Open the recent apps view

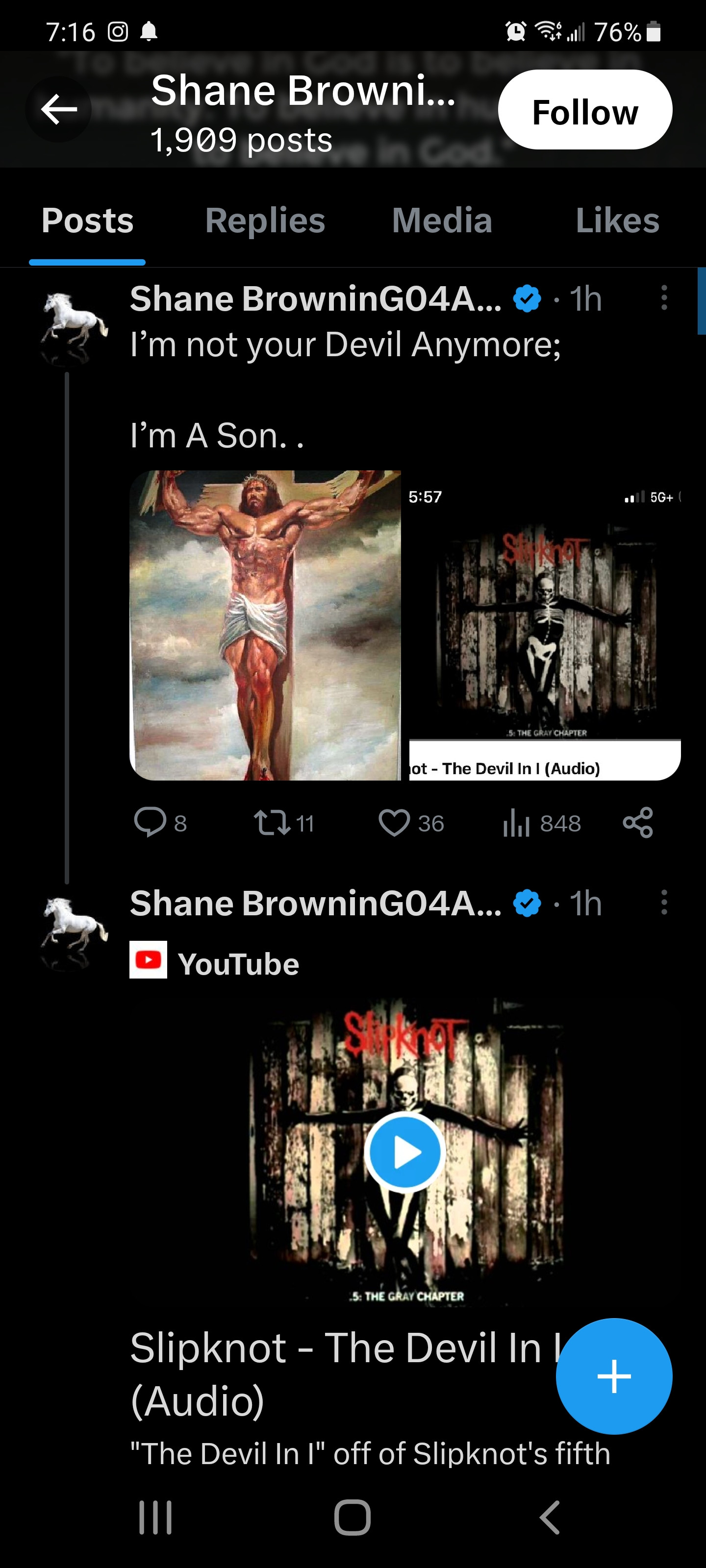pyautogui.click(x=155, y=1517)
